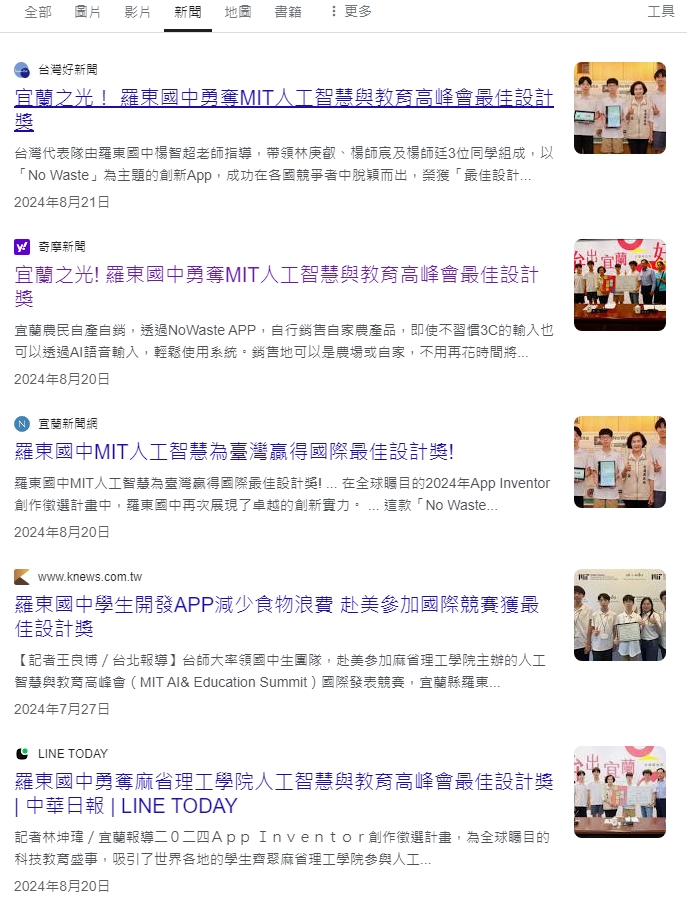Tap the thumbnail of the LINE TODAY result

[x=619, y=792]
